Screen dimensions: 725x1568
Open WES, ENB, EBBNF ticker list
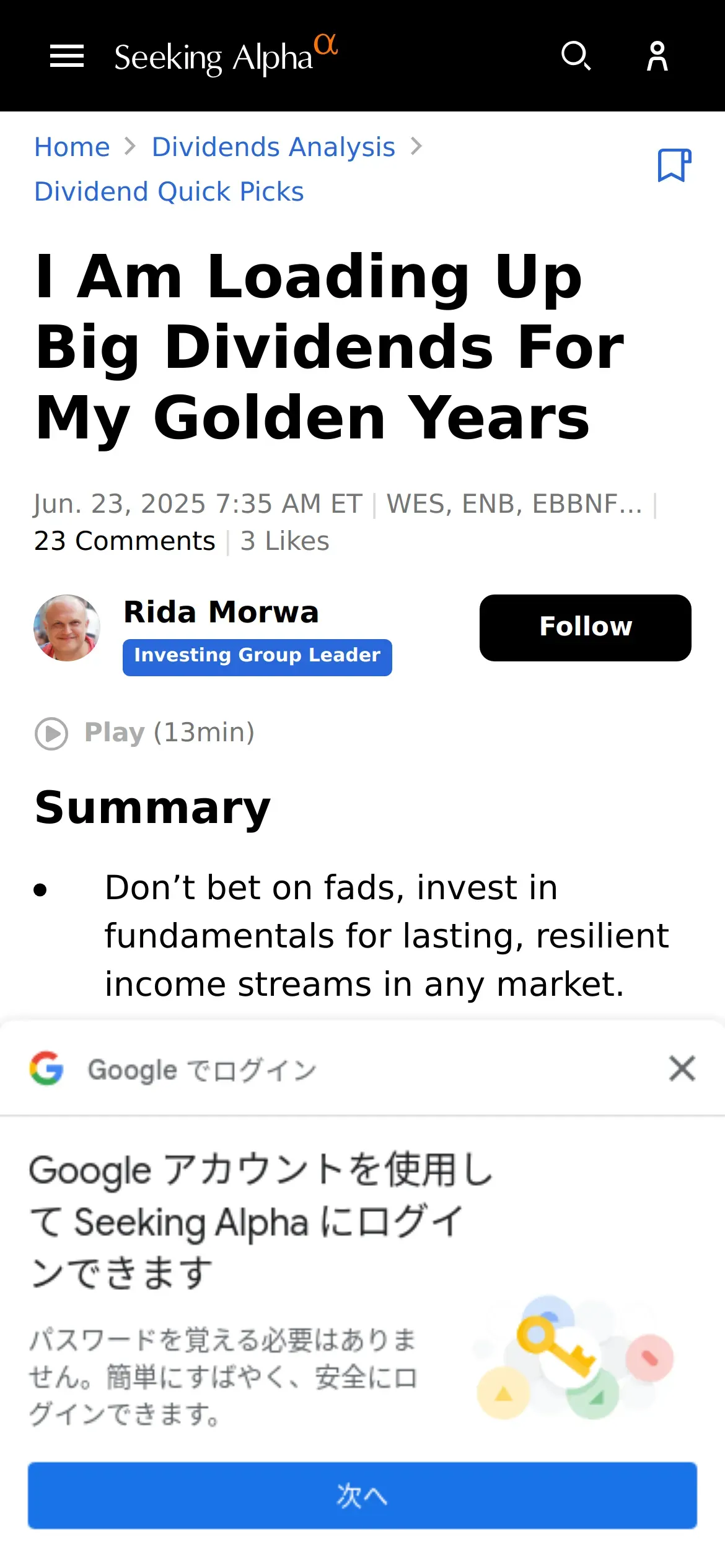[514, 504]
